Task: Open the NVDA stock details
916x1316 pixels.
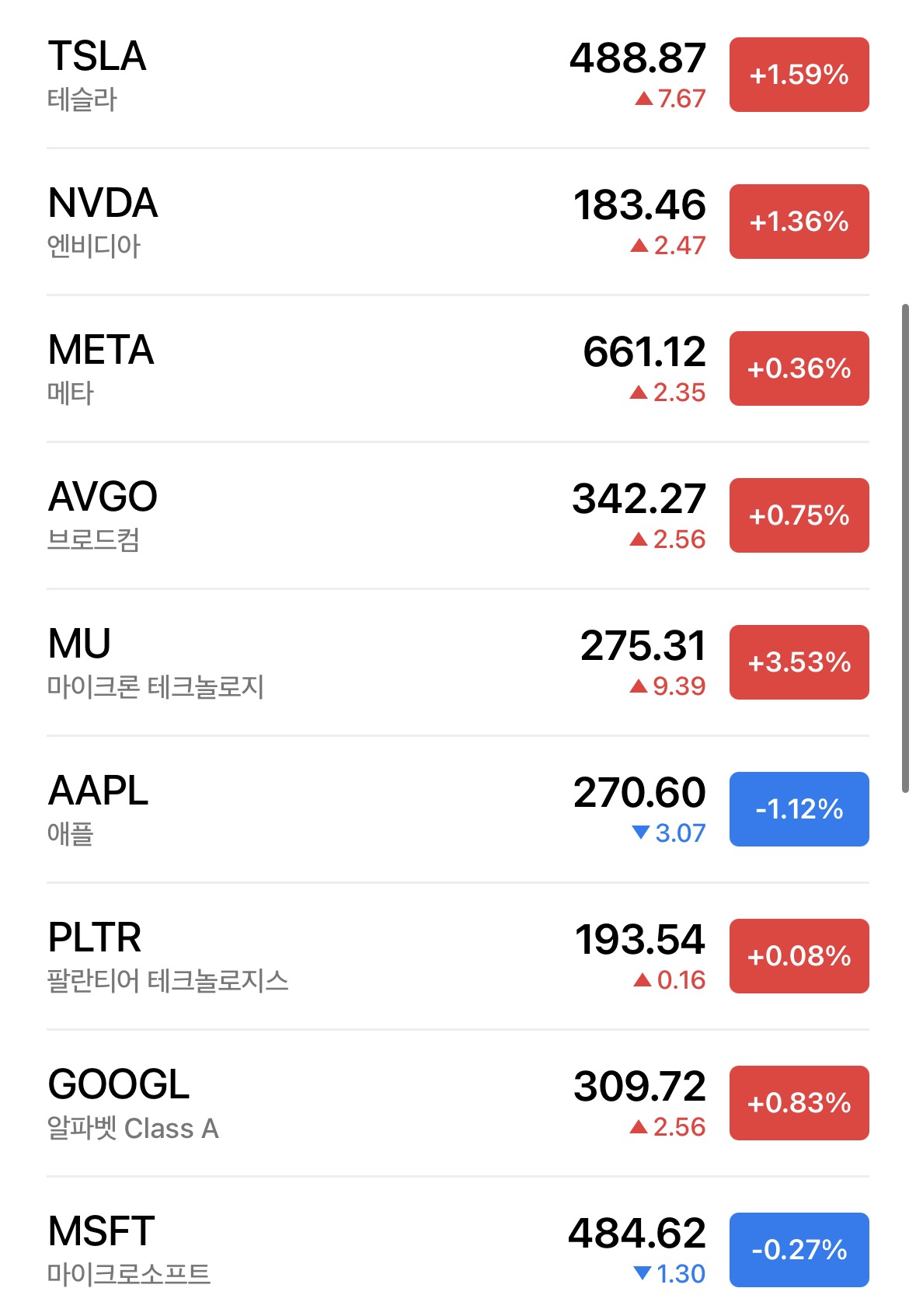Action: [458, 222]
